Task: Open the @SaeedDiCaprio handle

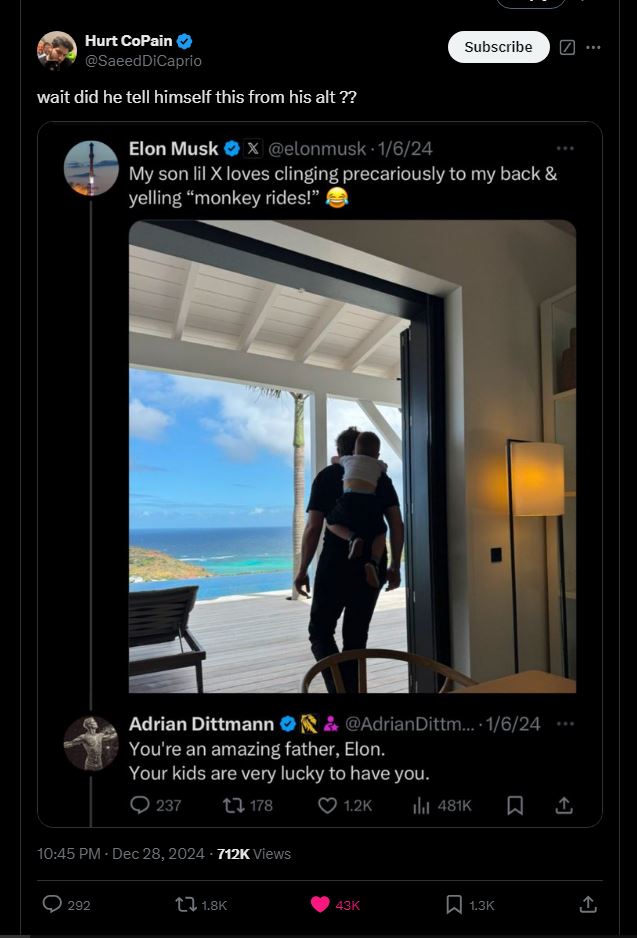Action: pyautogui.click(x=143, y=61)
